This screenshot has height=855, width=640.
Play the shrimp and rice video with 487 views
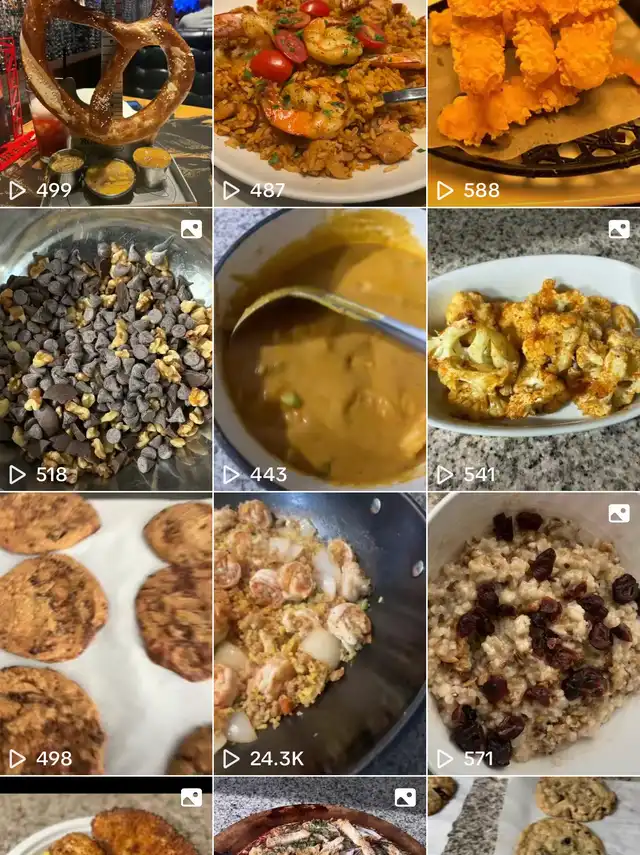coord(320,103)
